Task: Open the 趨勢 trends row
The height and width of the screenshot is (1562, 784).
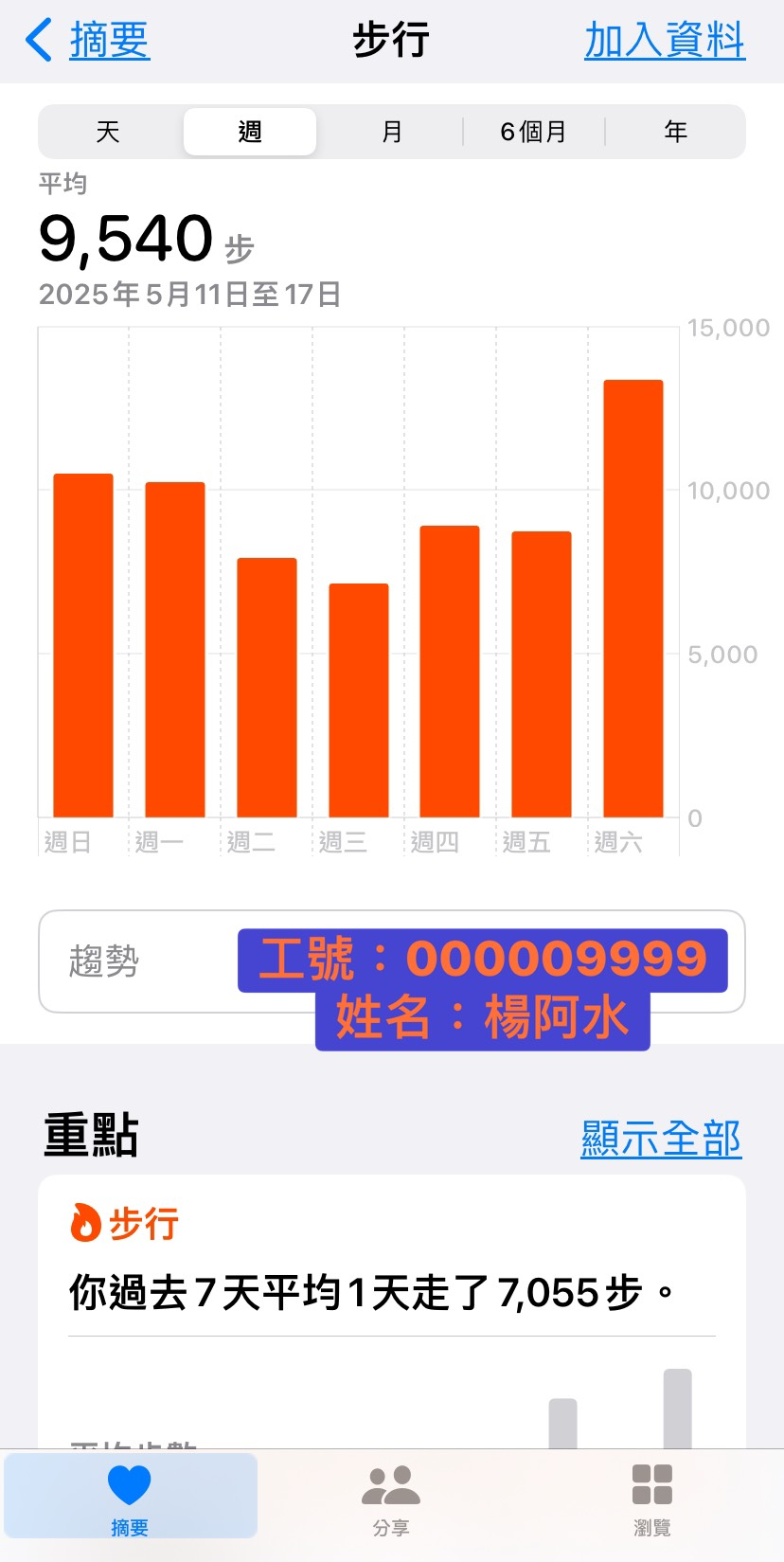Action: pos(133,961)
